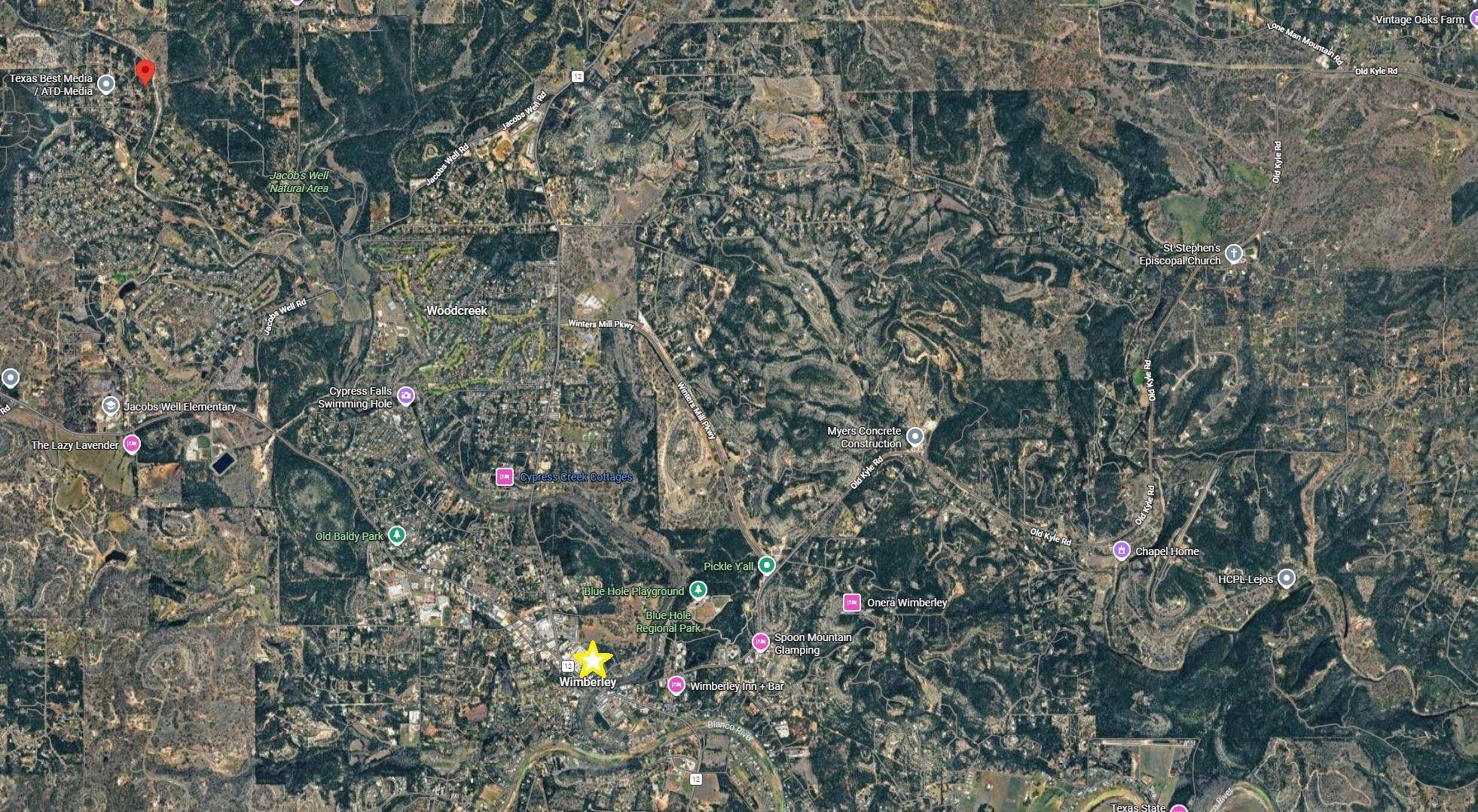View Blue Hole Playground park pin
Viewport: 1478px width, 812px height.
699,591
